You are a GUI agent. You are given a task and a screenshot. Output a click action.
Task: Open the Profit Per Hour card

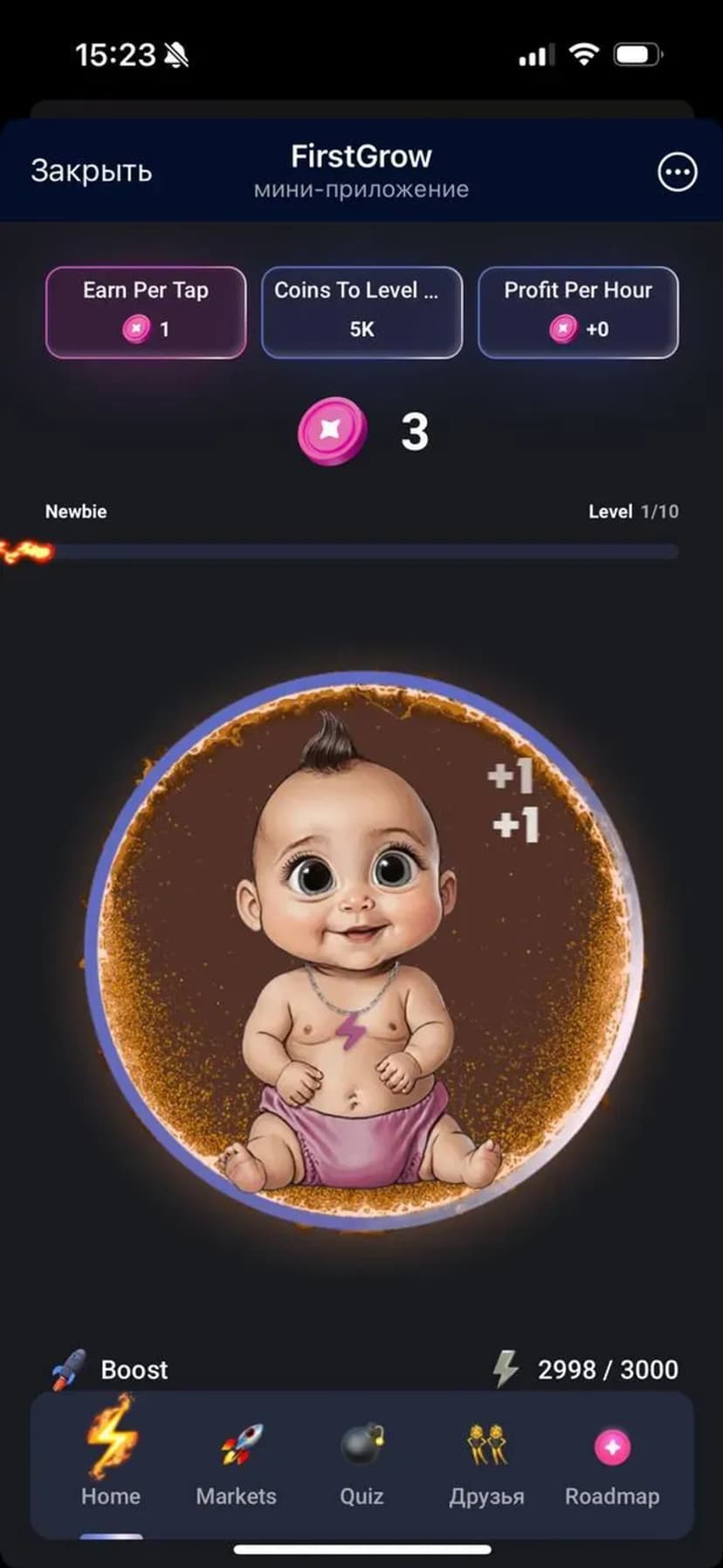pos(578,312)
